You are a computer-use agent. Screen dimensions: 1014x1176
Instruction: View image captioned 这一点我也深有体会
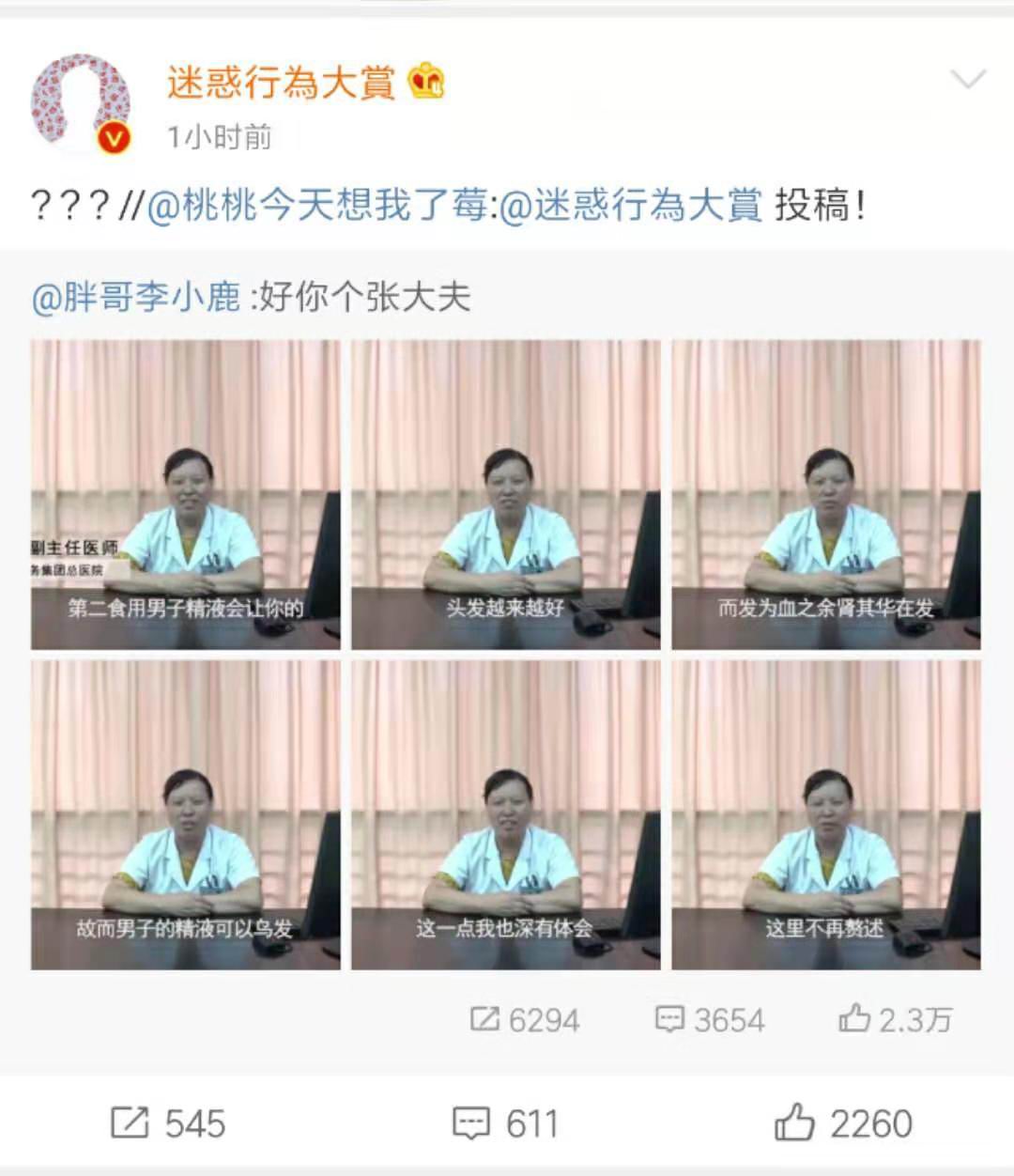click(x=506, y=814)
